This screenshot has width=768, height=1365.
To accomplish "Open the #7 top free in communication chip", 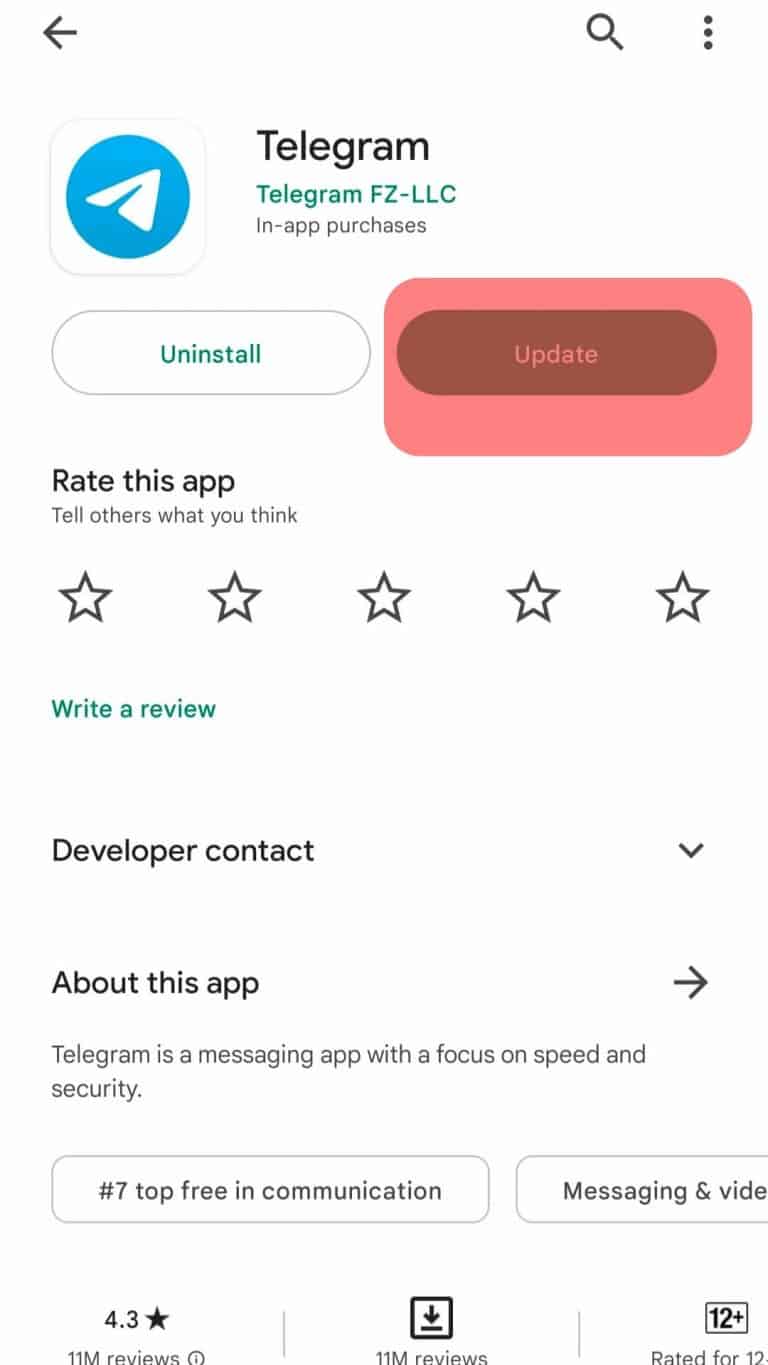I will (269, 1190).
